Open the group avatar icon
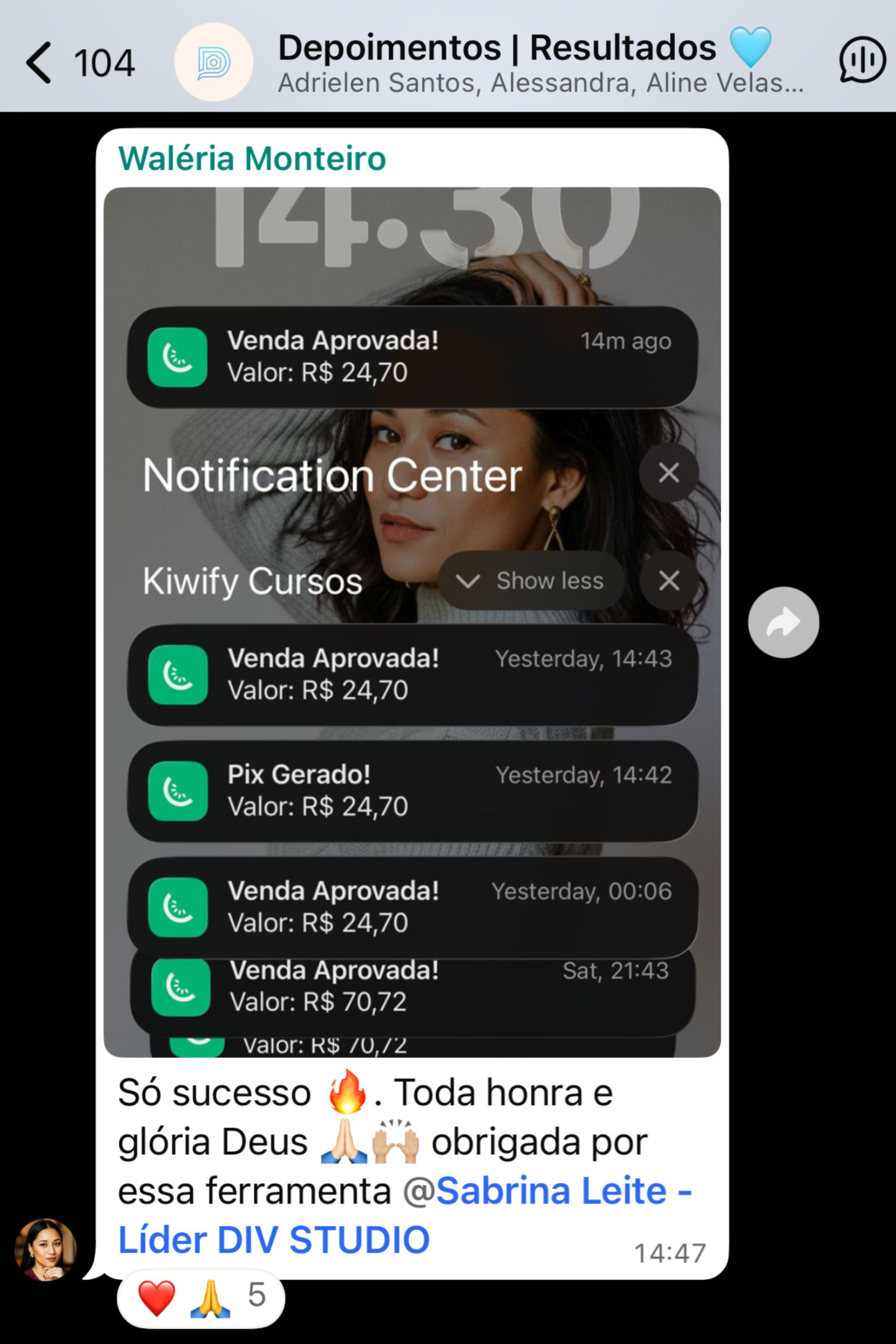This screenshot has width=896, height=1344. click(213, 62)
